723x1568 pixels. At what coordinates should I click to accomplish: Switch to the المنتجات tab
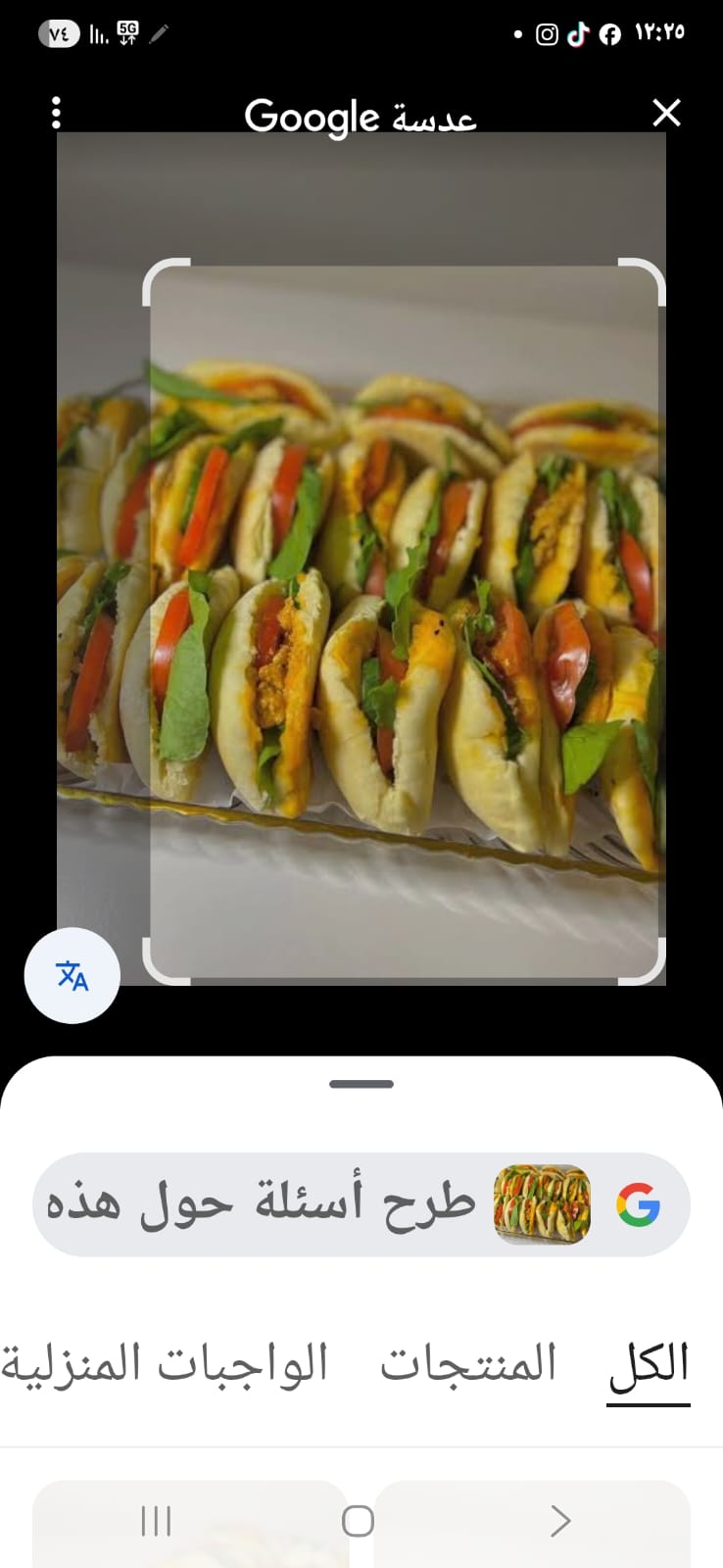coord(468,1363)
